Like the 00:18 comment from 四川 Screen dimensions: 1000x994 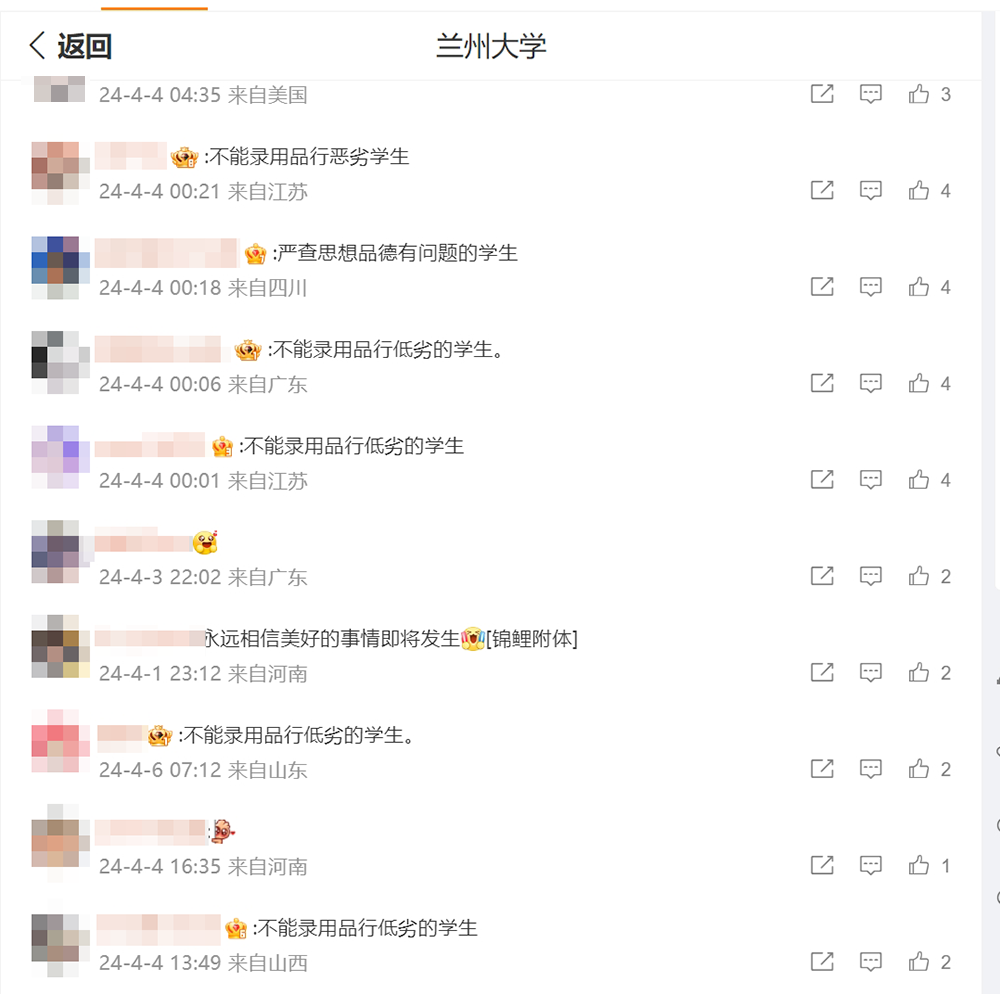919,288
